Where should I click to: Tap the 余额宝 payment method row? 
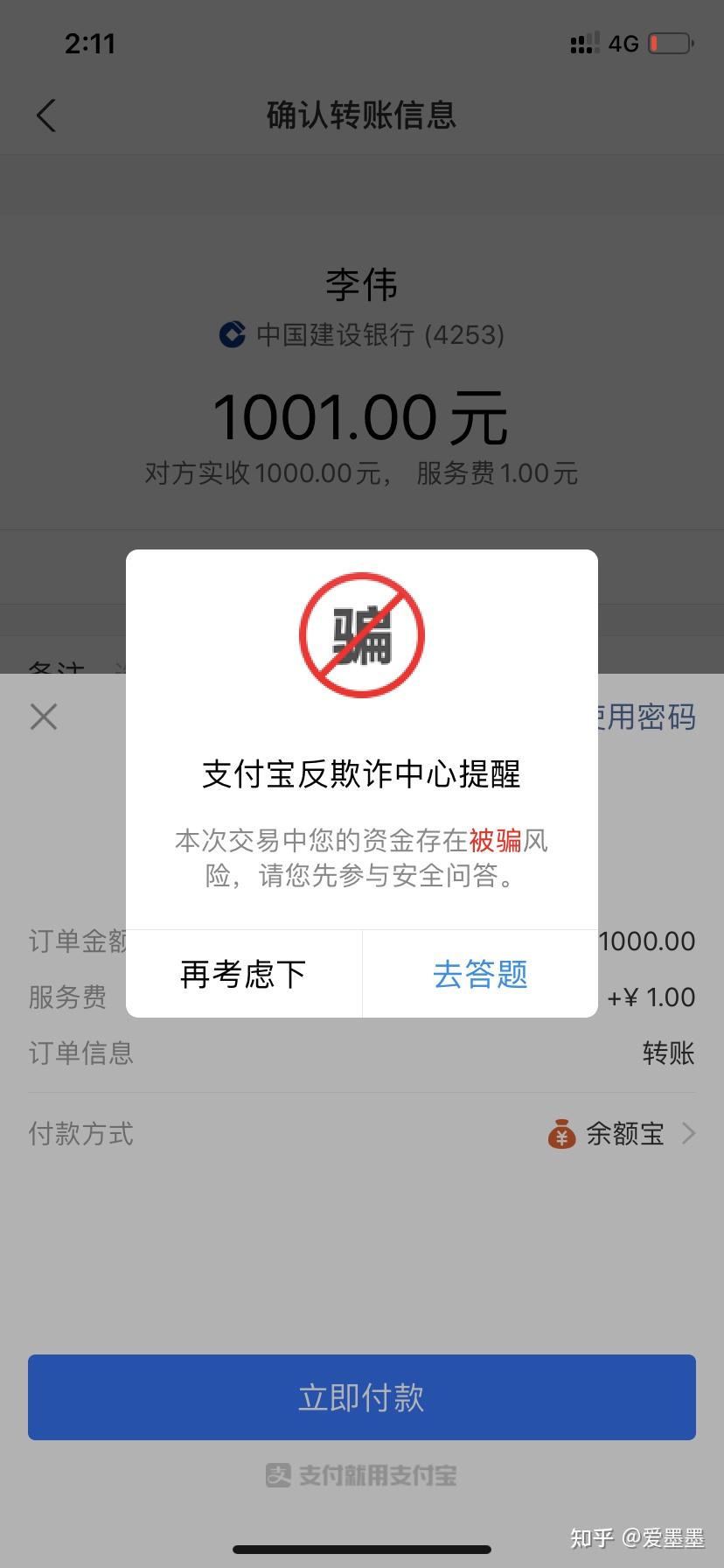tap(361, 1133)
